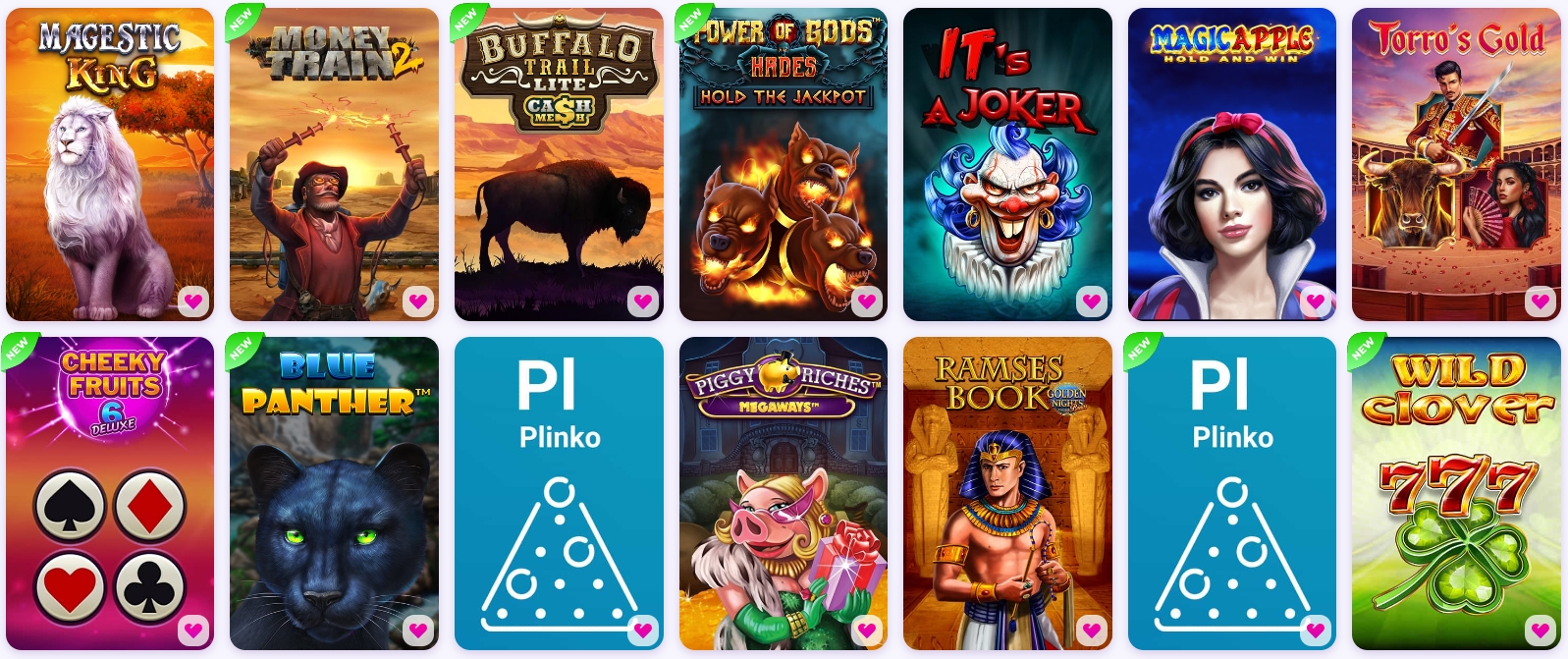Add Money Train 2 to favorites
Viewport: 1568px width, 659px height.
[x=418, y=301]
